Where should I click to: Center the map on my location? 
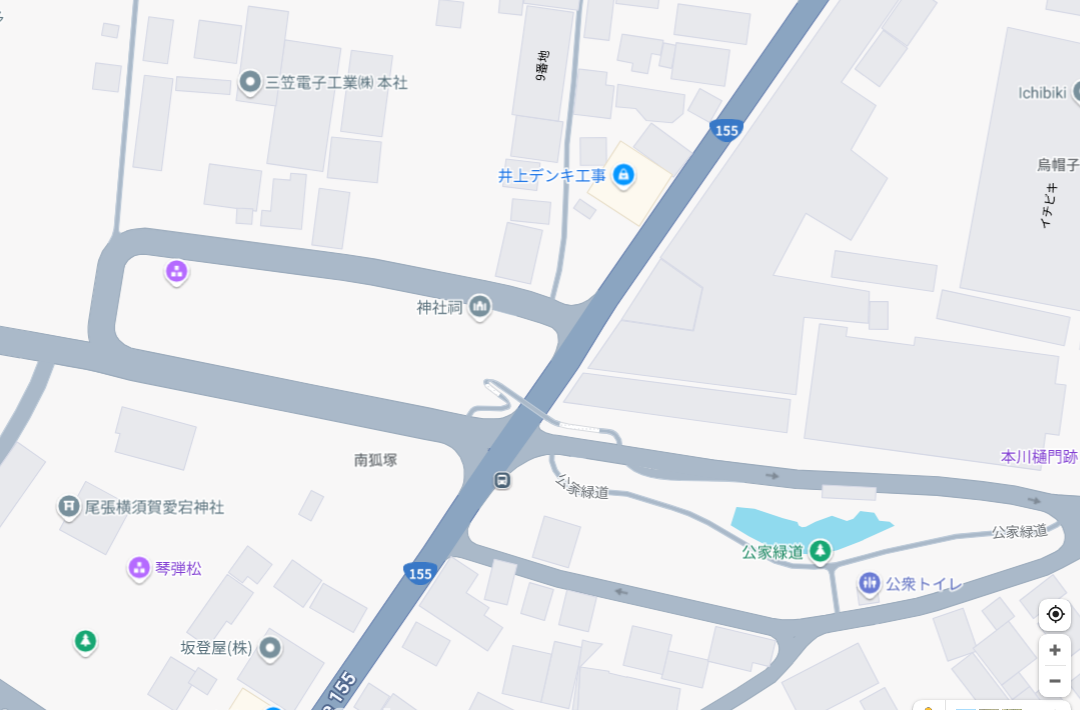(x=1054, y=614)
